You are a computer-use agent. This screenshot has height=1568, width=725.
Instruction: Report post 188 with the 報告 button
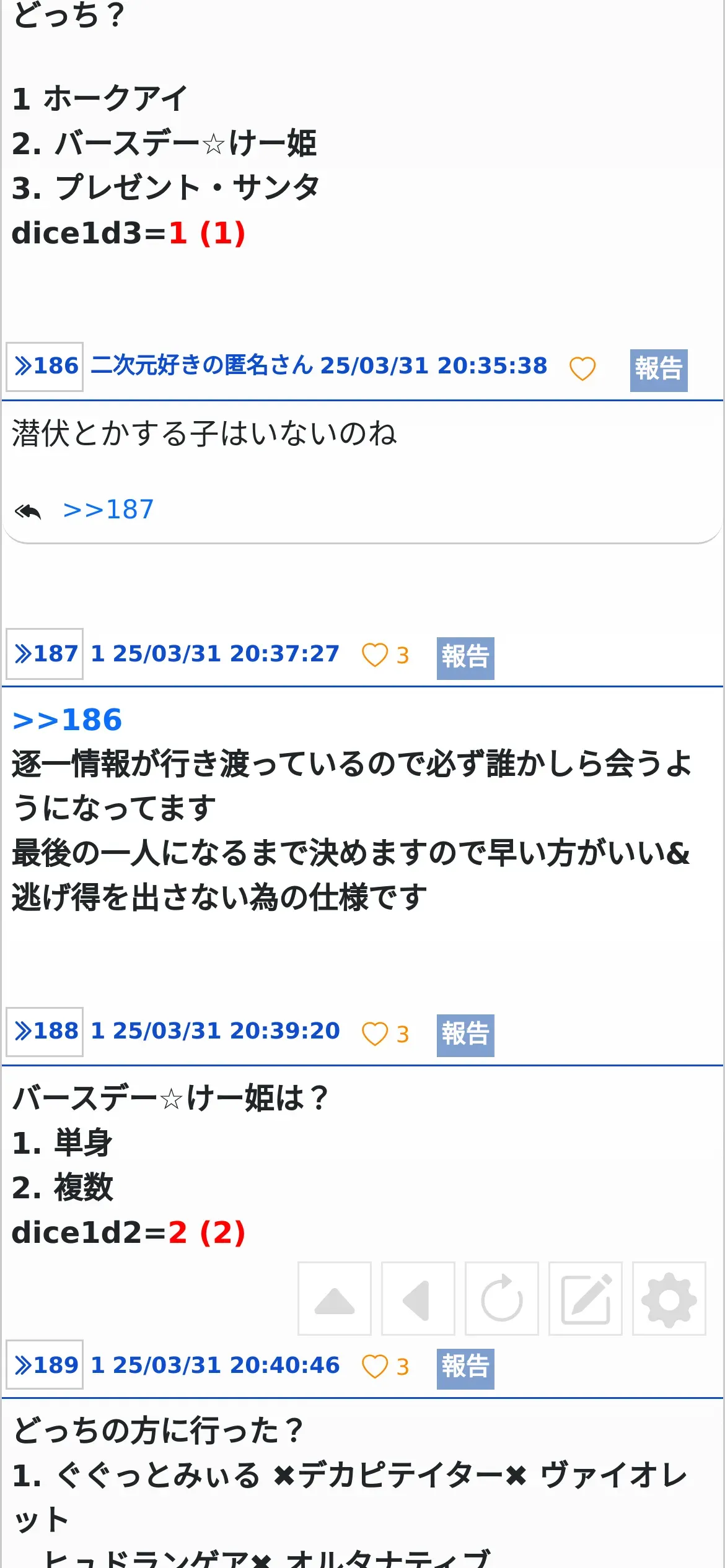(465, 1035)
